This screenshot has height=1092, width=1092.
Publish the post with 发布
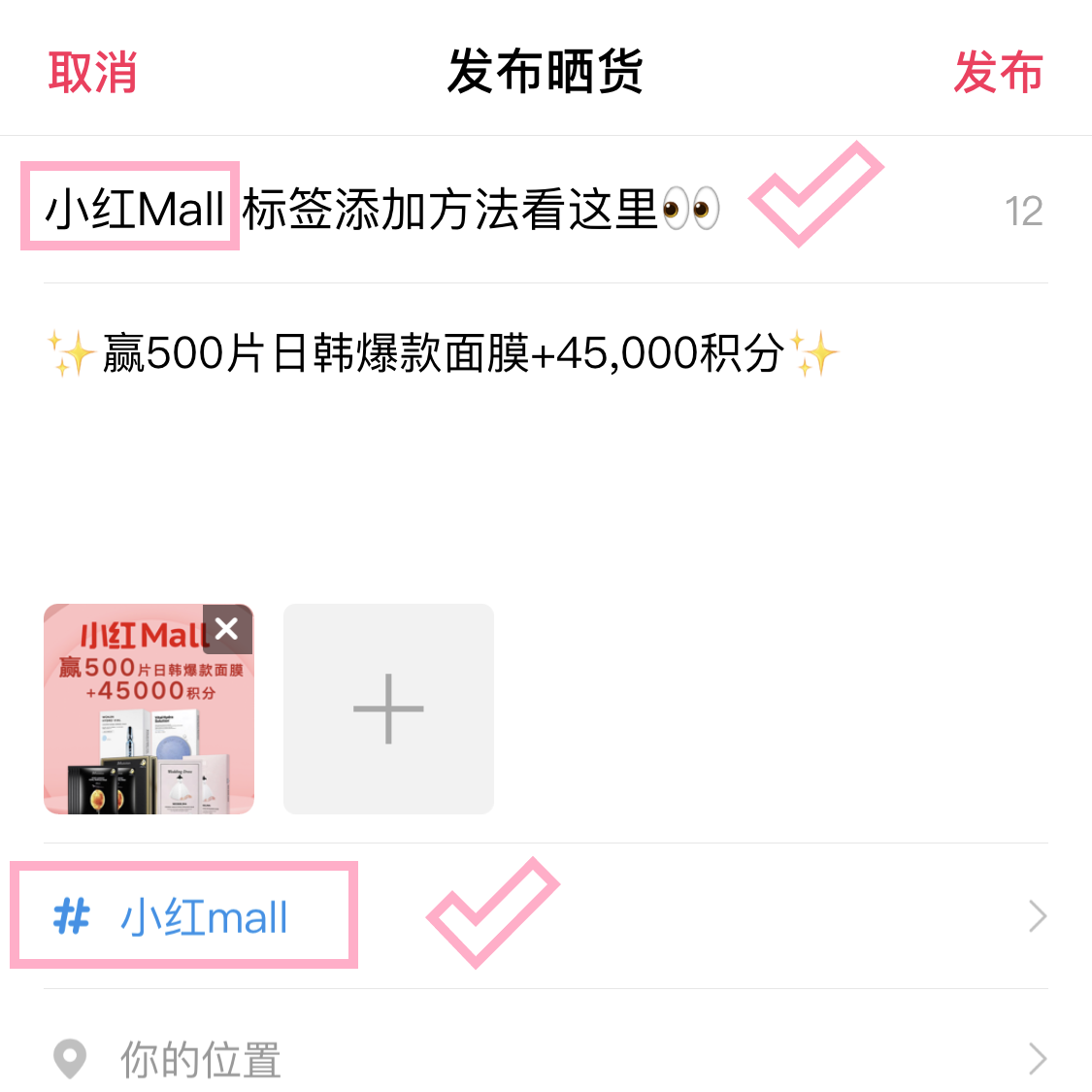998,73
